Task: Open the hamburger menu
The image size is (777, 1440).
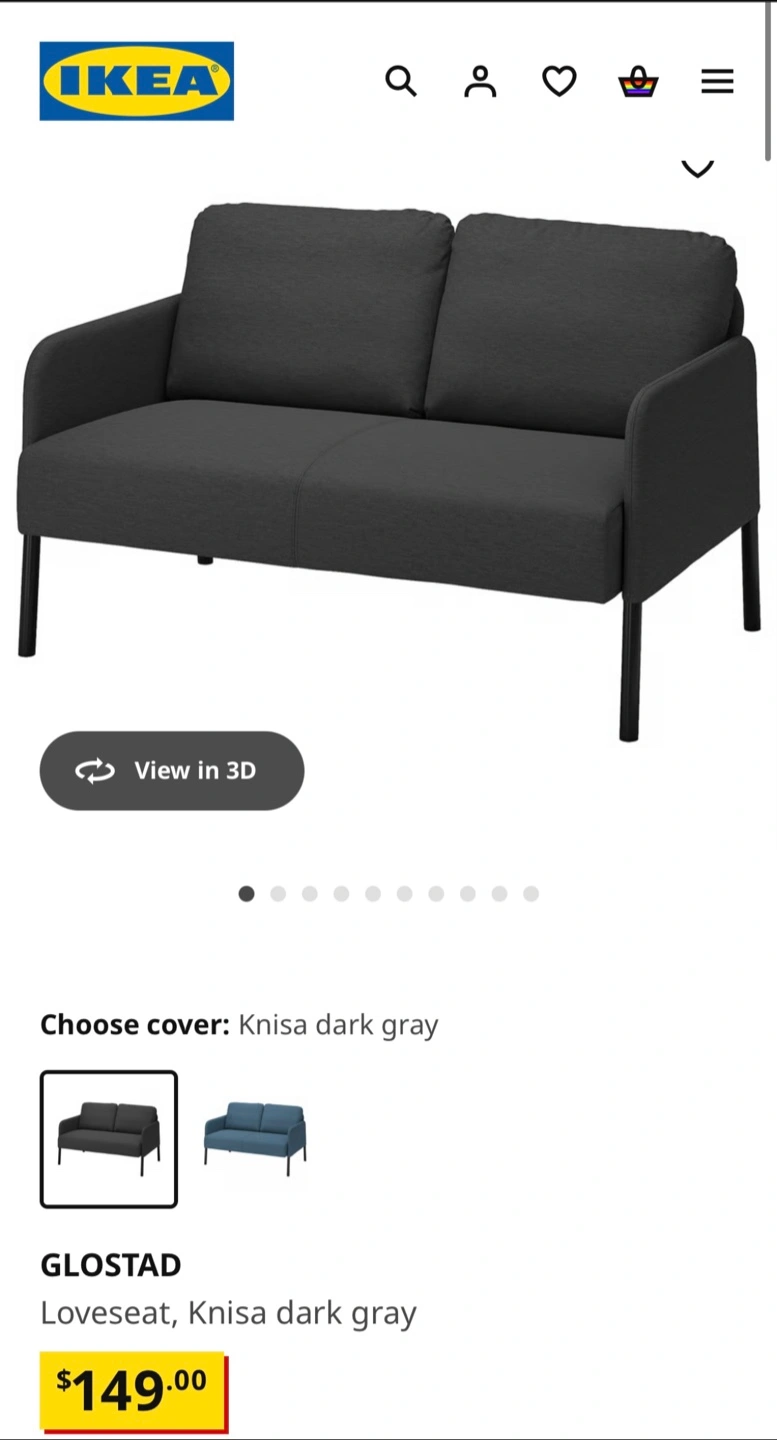Action: (717, 81)
